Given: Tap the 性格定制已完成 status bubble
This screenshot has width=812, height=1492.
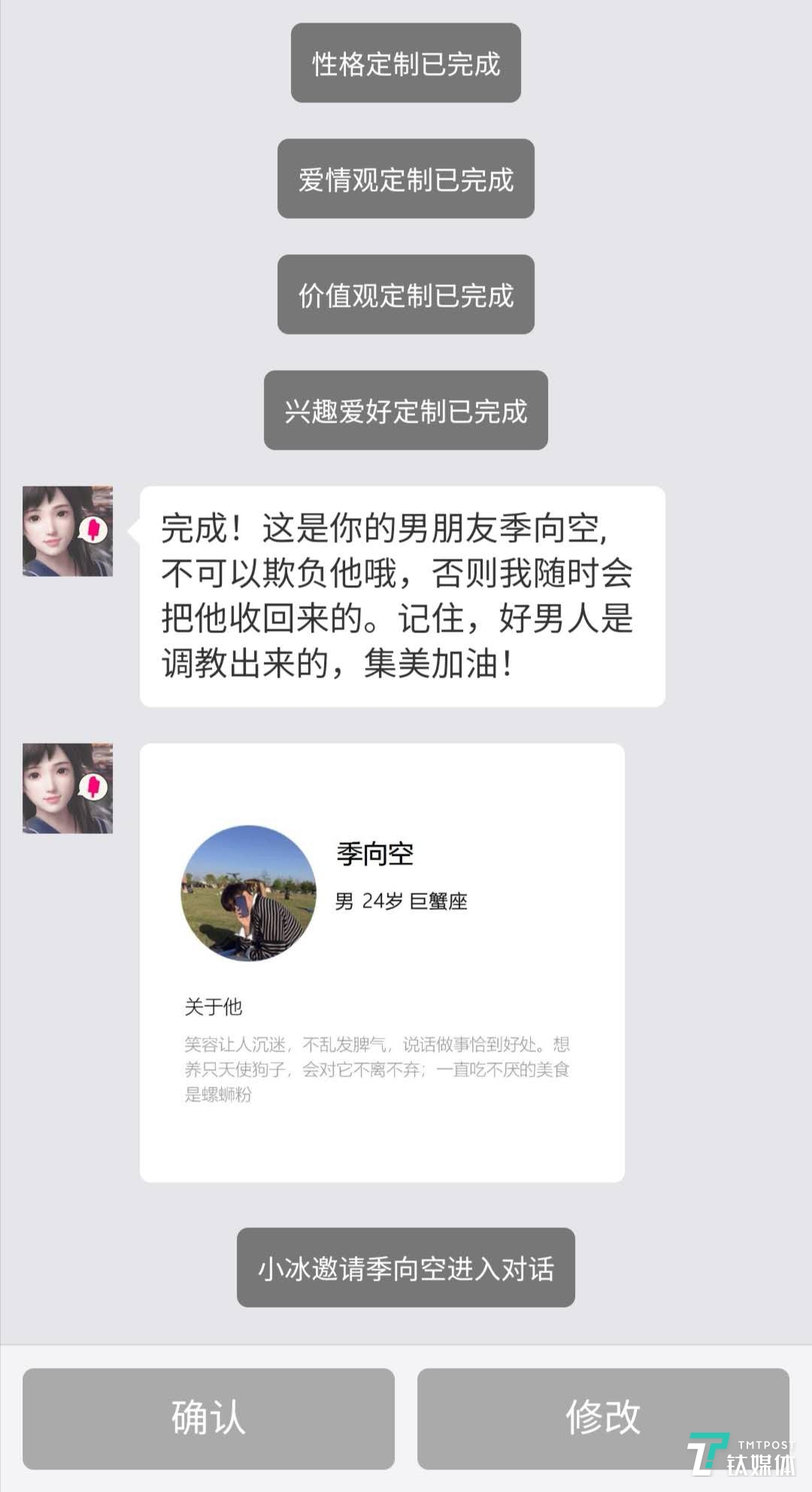Looking at the screenshot, I should [x=406, y=64].
